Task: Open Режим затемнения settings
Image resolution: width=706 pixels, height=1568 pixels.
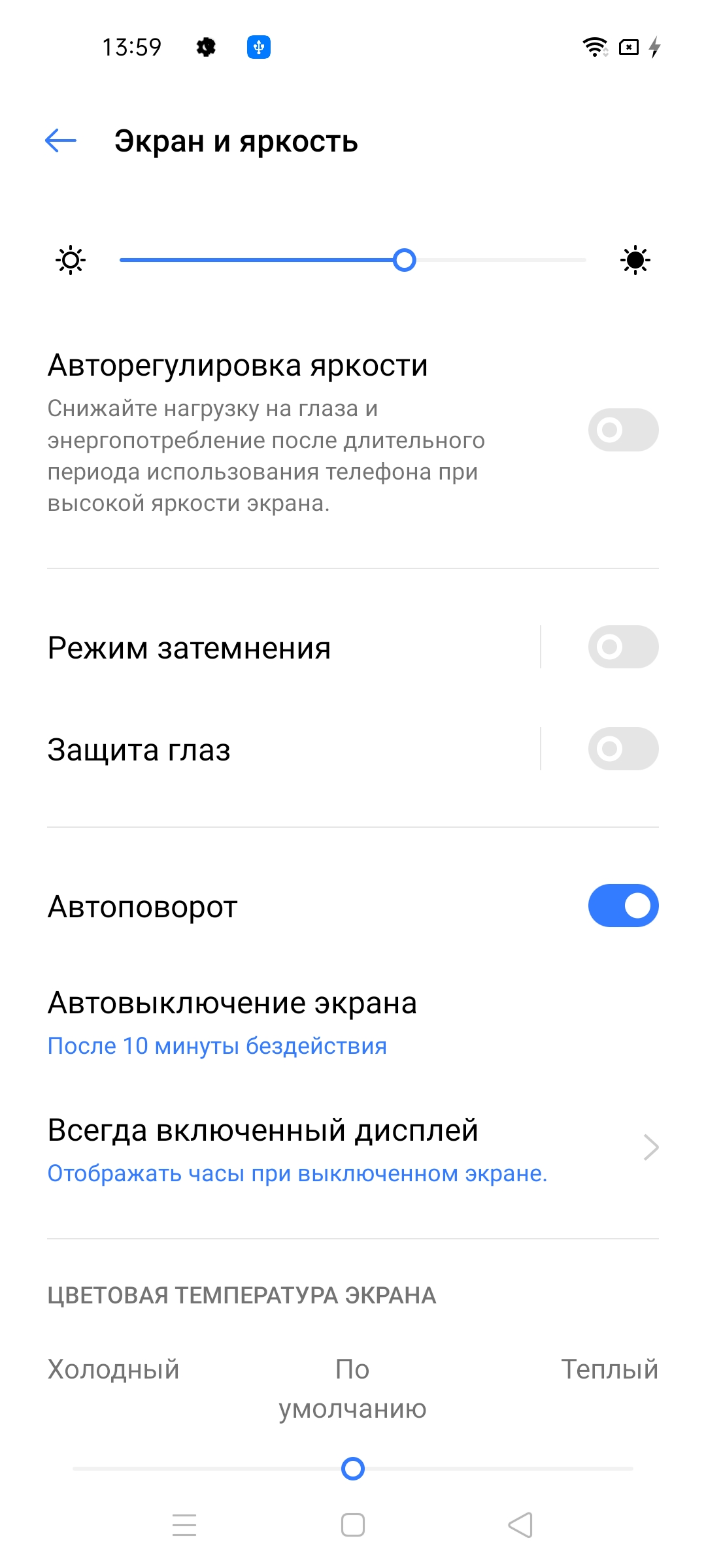Action: 261,648
